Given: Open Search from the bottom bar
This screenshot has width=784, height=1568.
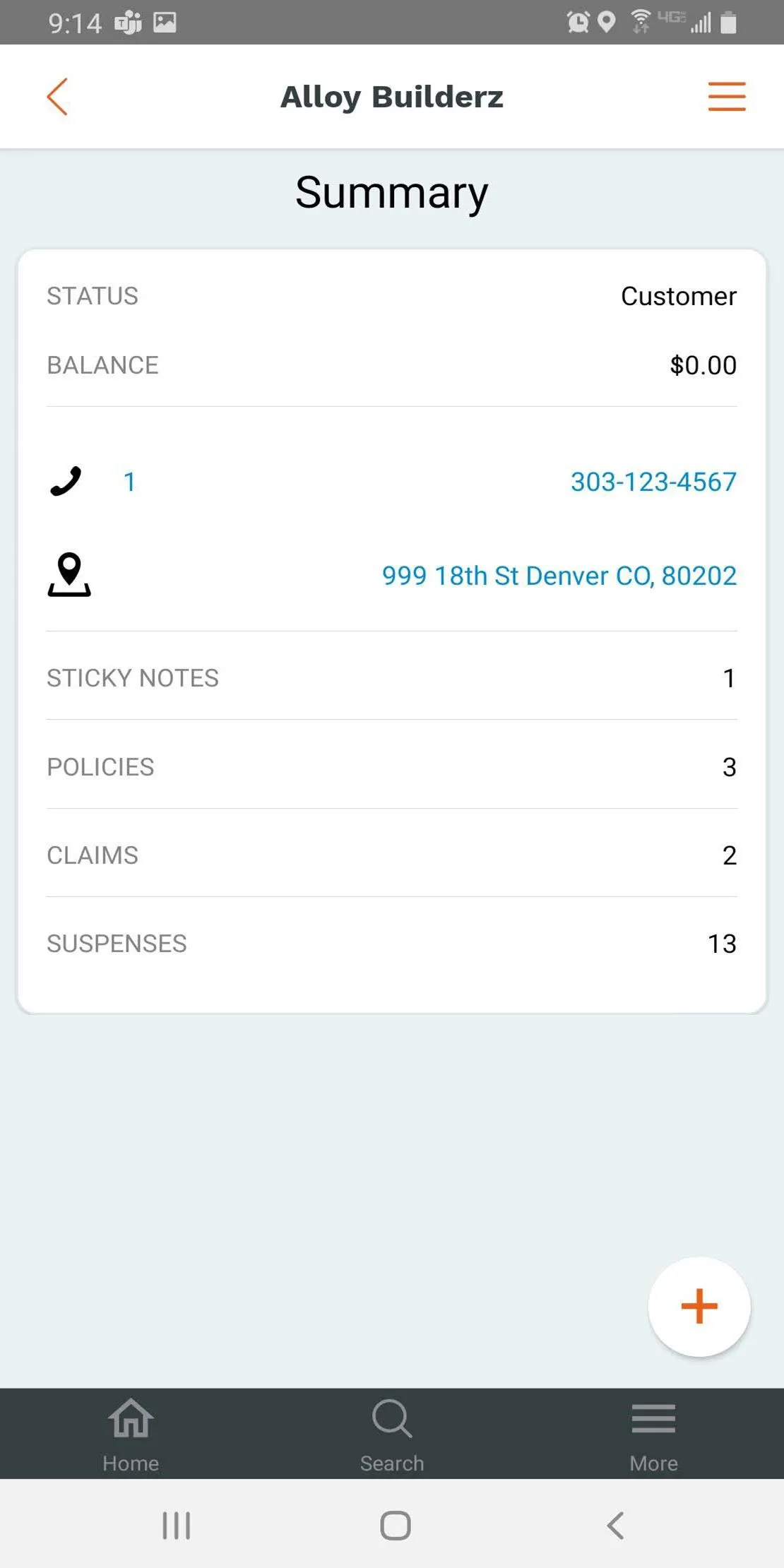Looking at the screenshot, I should tap(392, 1432).
